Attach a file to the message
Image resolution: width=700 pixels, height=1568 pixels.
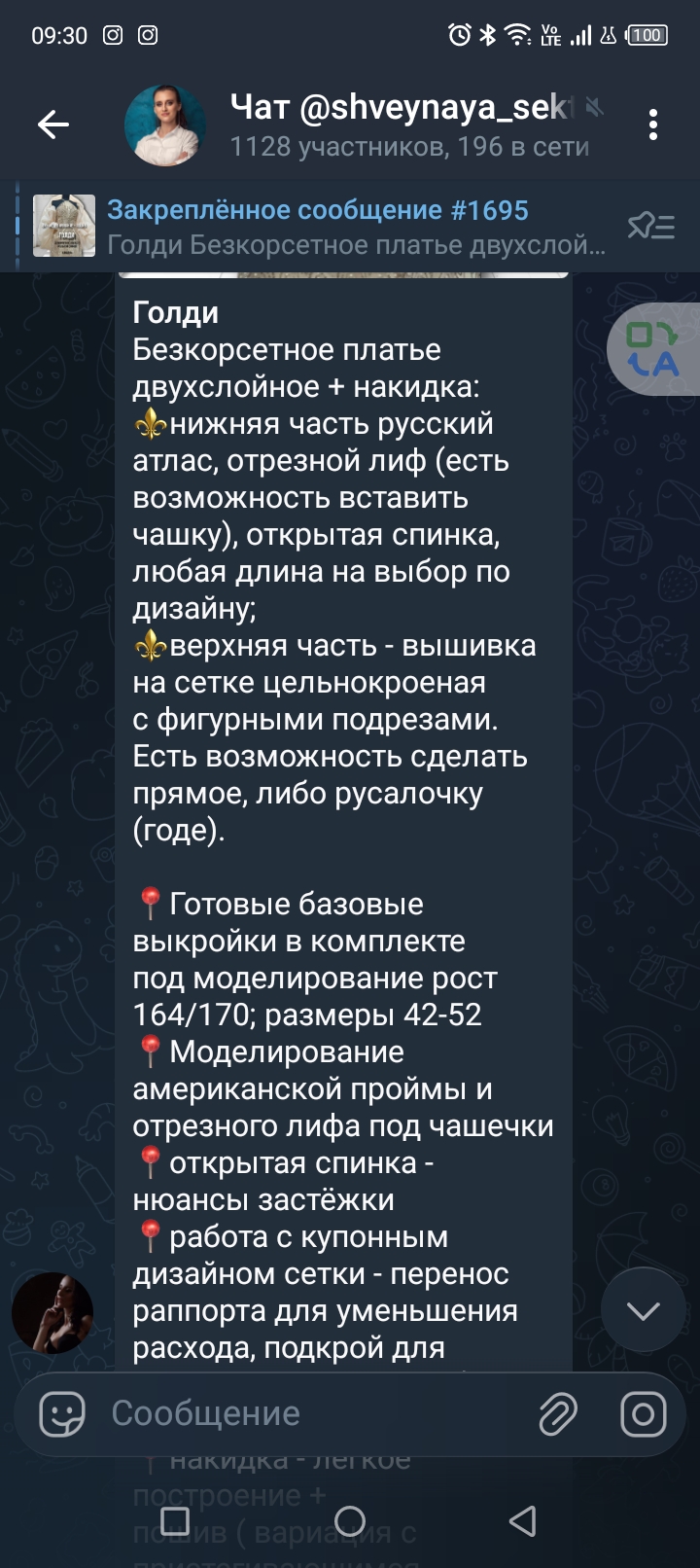pos(558,1413)
